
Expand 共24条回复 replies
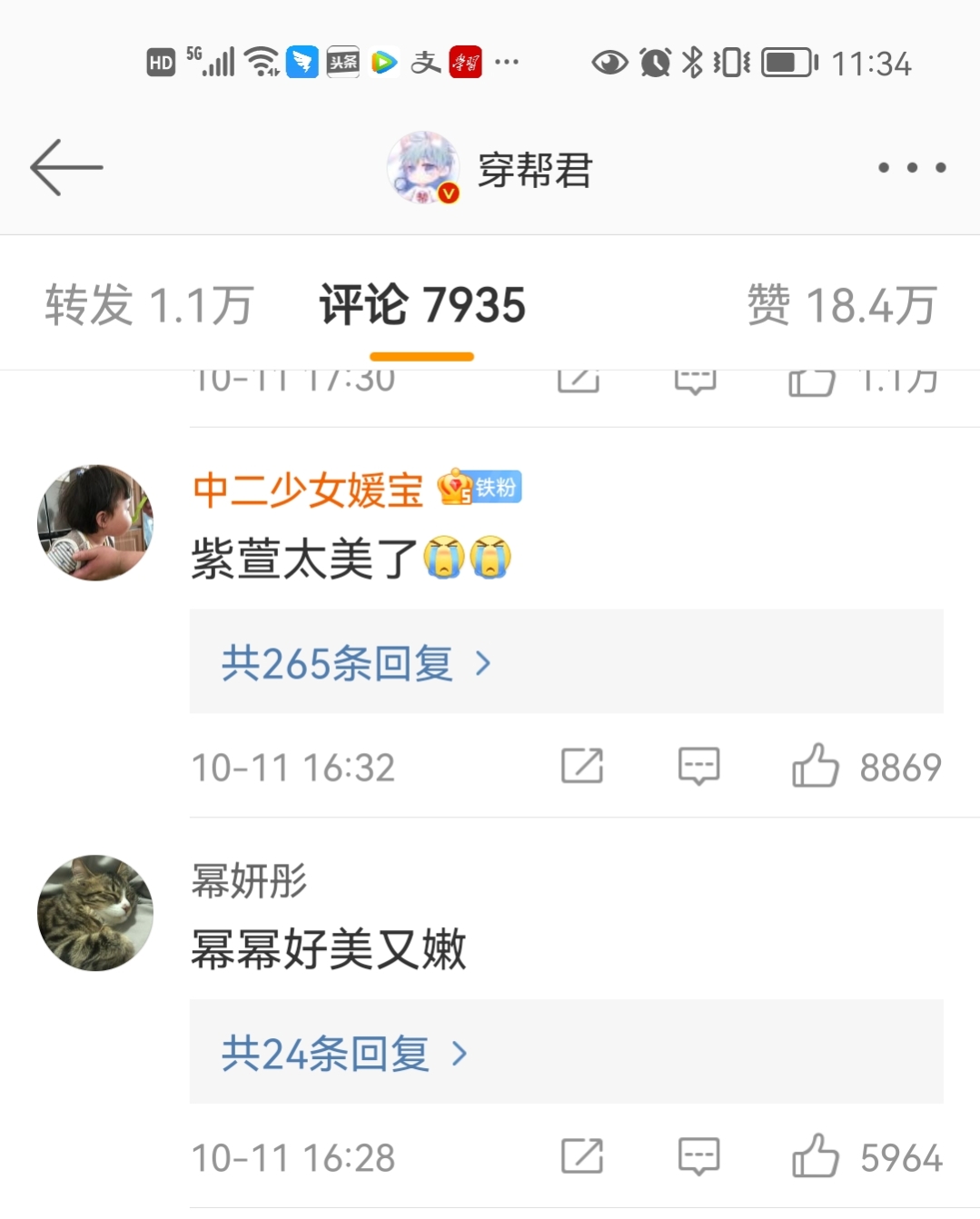tap(344, 1054)
